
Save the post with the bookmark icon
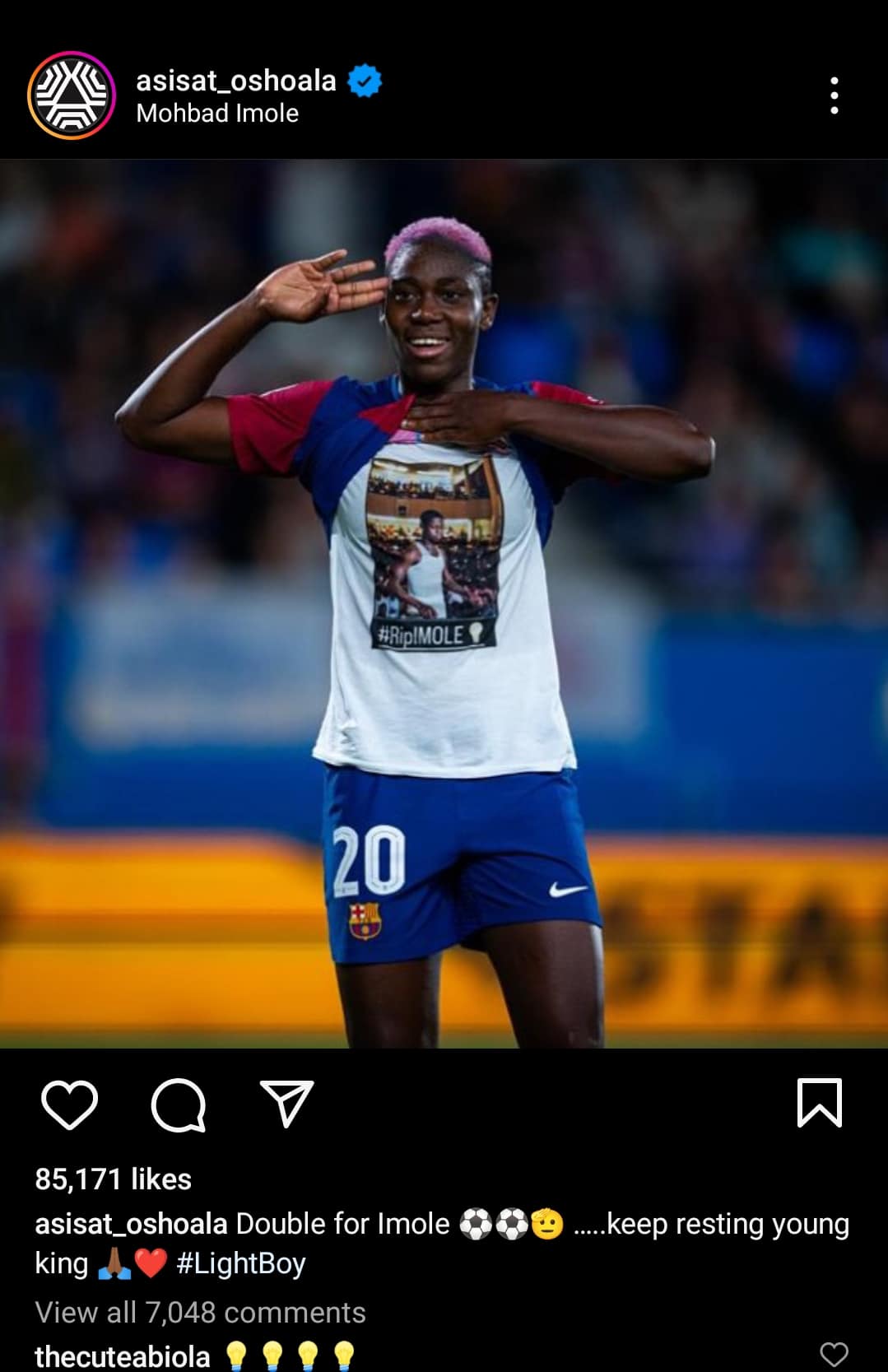819,1103
